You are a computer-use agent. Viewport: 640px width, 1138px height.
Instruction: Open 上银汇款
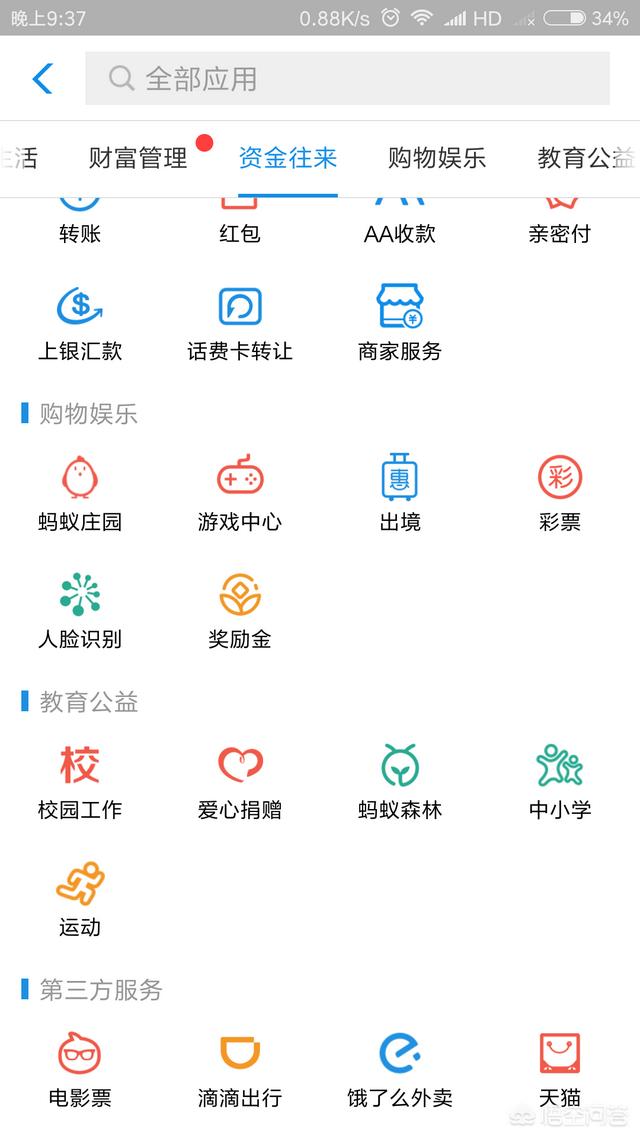point(80,322)
